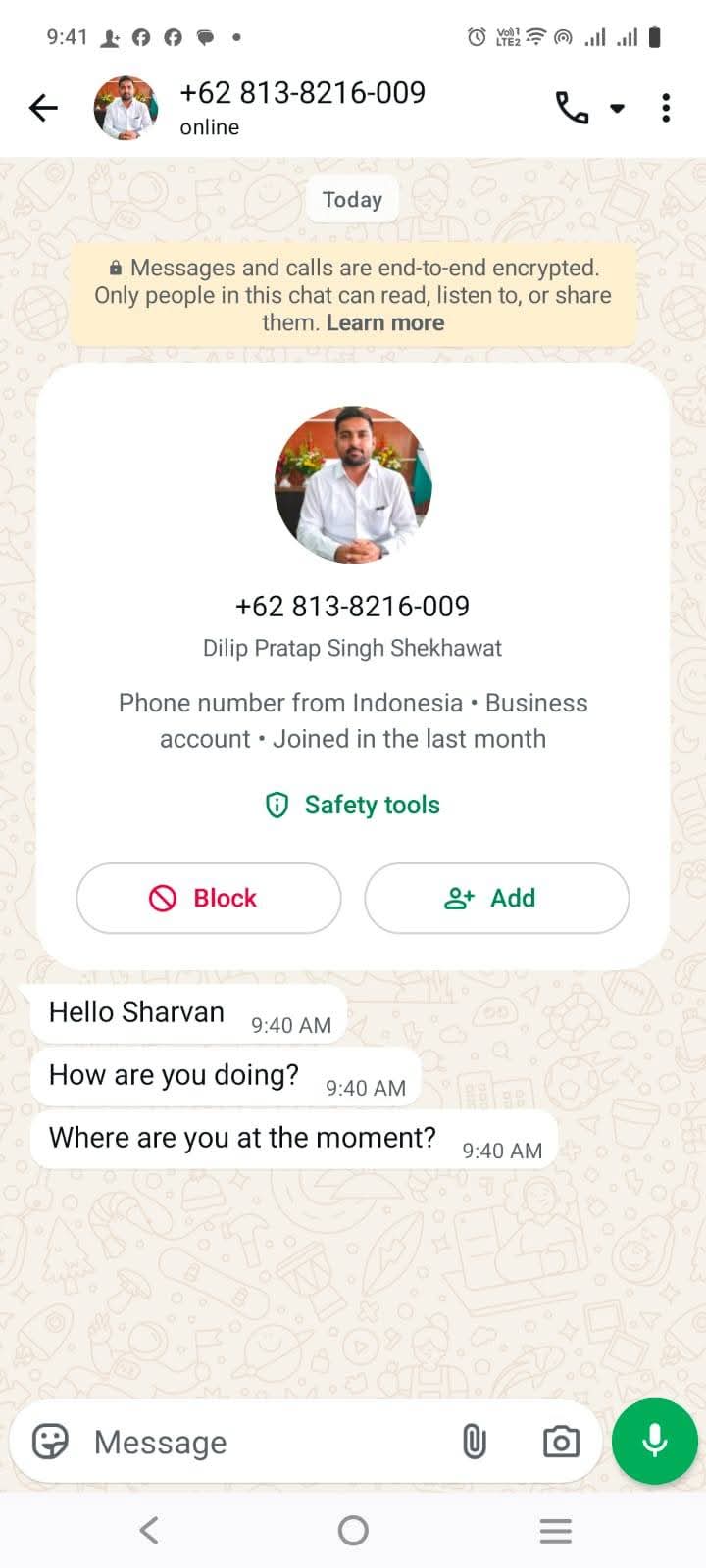This screenshot has width=706, height=1568.
Task: Tap the system home button
Action: [x=353, y=1530]
